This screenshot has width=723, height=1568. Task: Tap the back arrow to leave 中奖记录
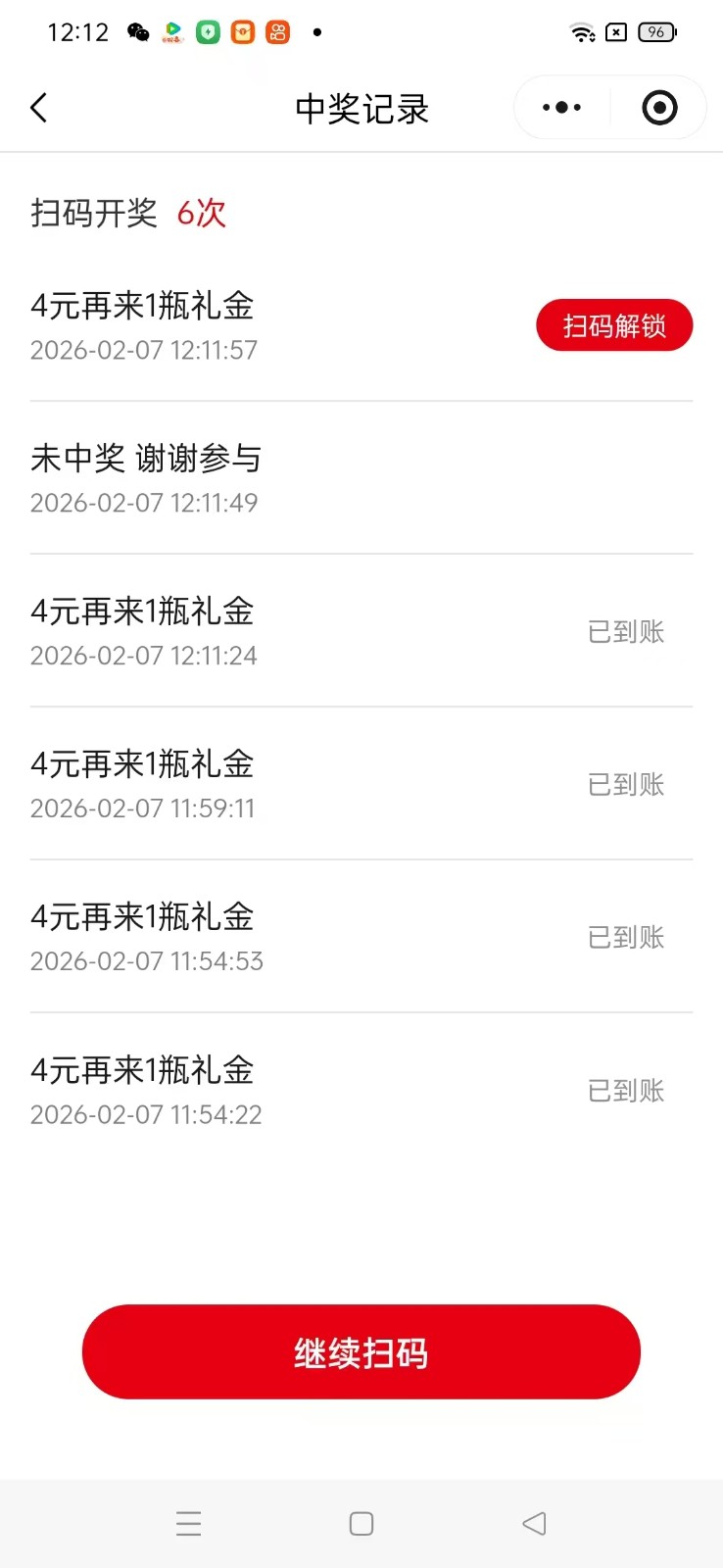(39, 108)
